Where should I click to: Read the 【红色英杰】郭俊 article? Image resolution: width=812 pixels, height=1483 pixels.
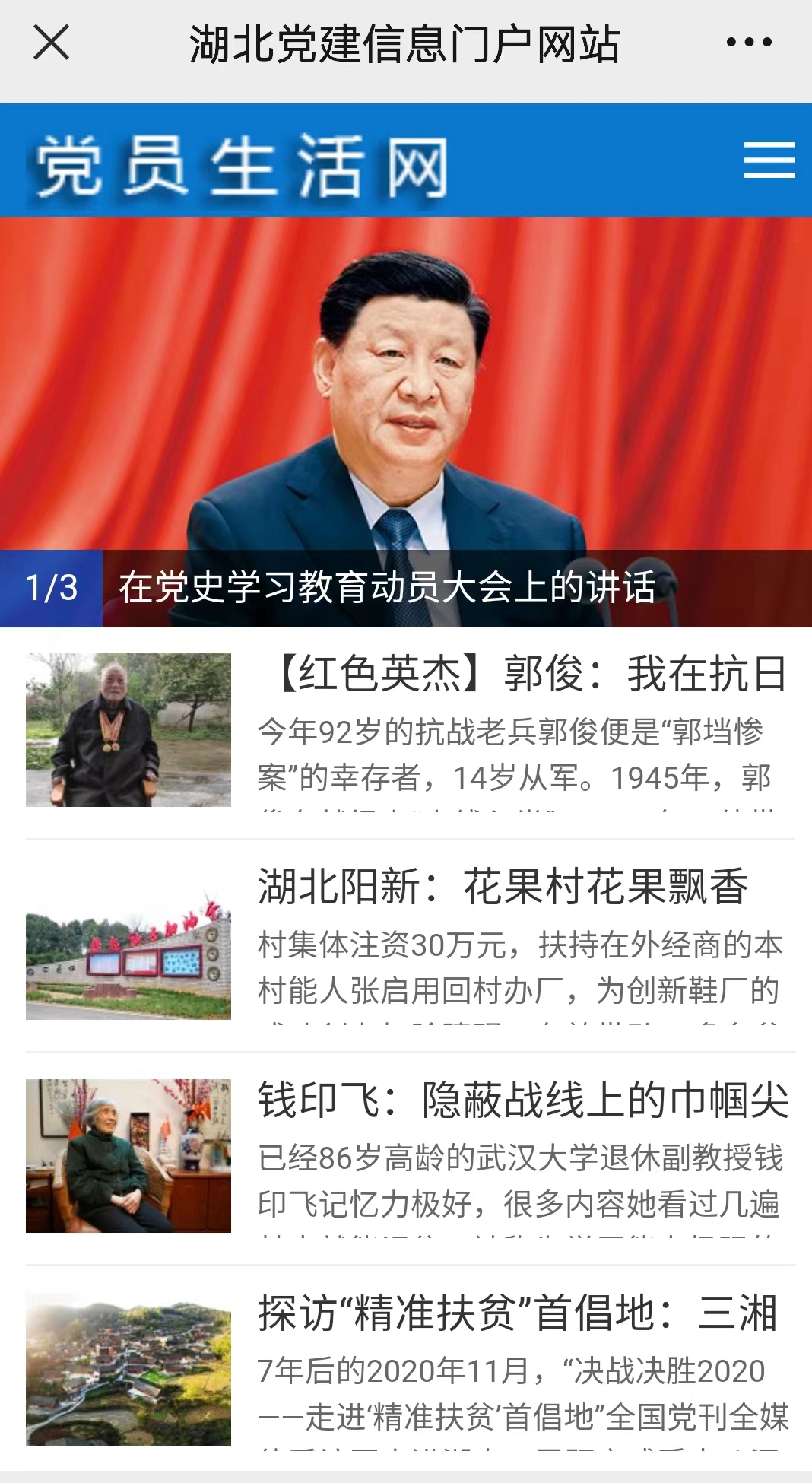tap(522, 675)
